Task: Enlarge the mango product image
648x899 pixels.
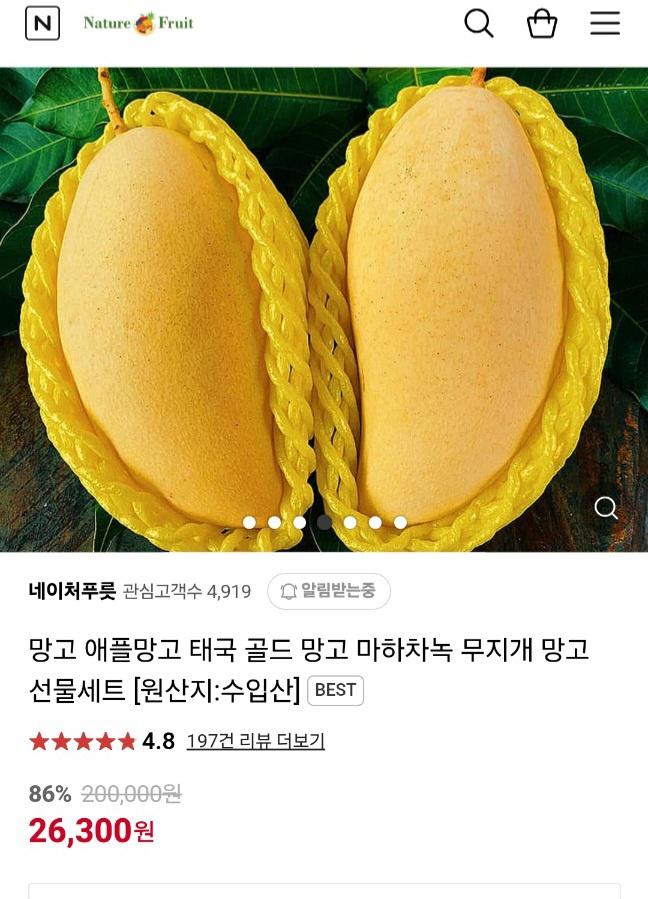Action: point(606,508)
